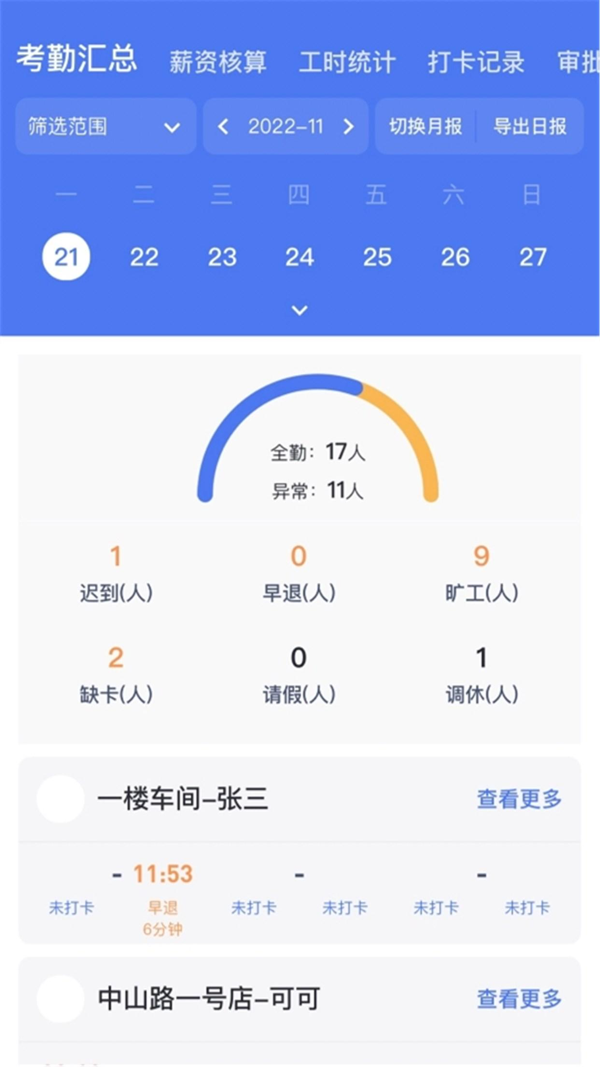Go to the 打卡记录 tab
Screen dimensions: 600x1067
[x=476, y=62]
